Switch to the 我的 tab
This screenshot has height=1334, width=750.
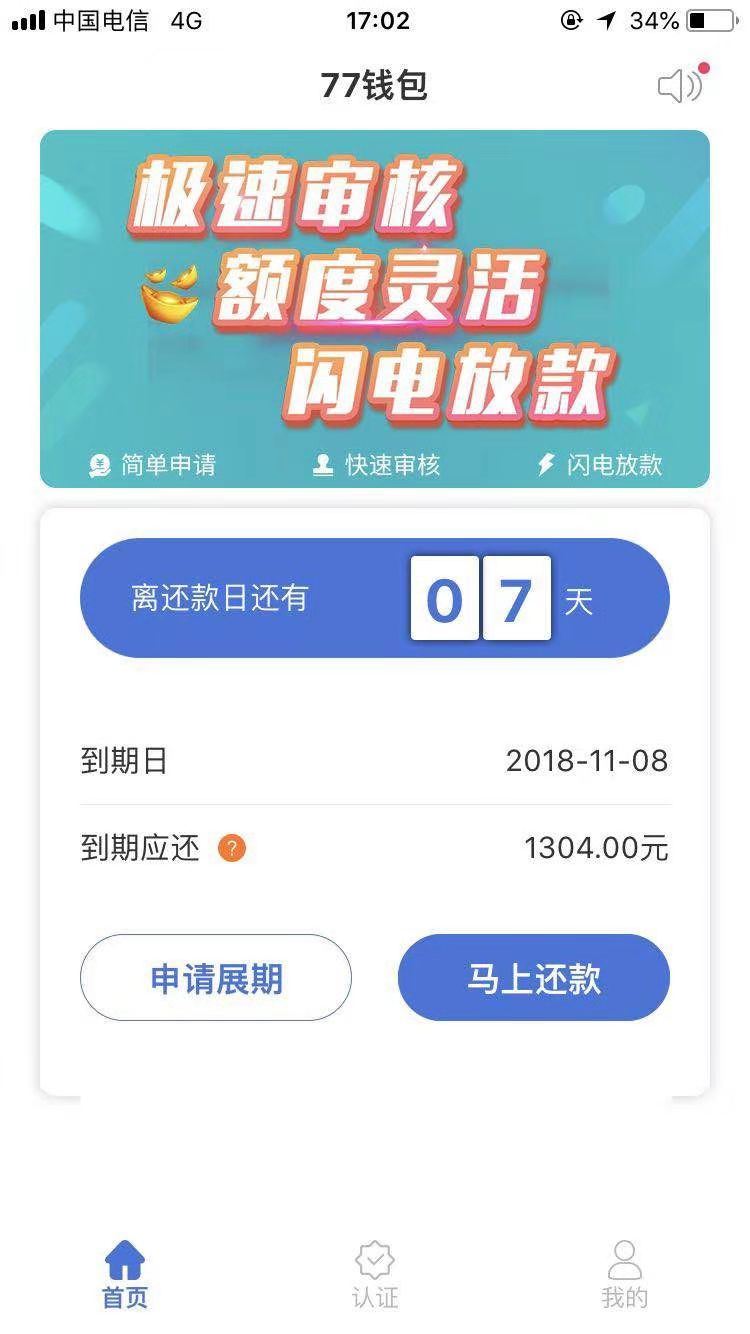click(625, 1275)
